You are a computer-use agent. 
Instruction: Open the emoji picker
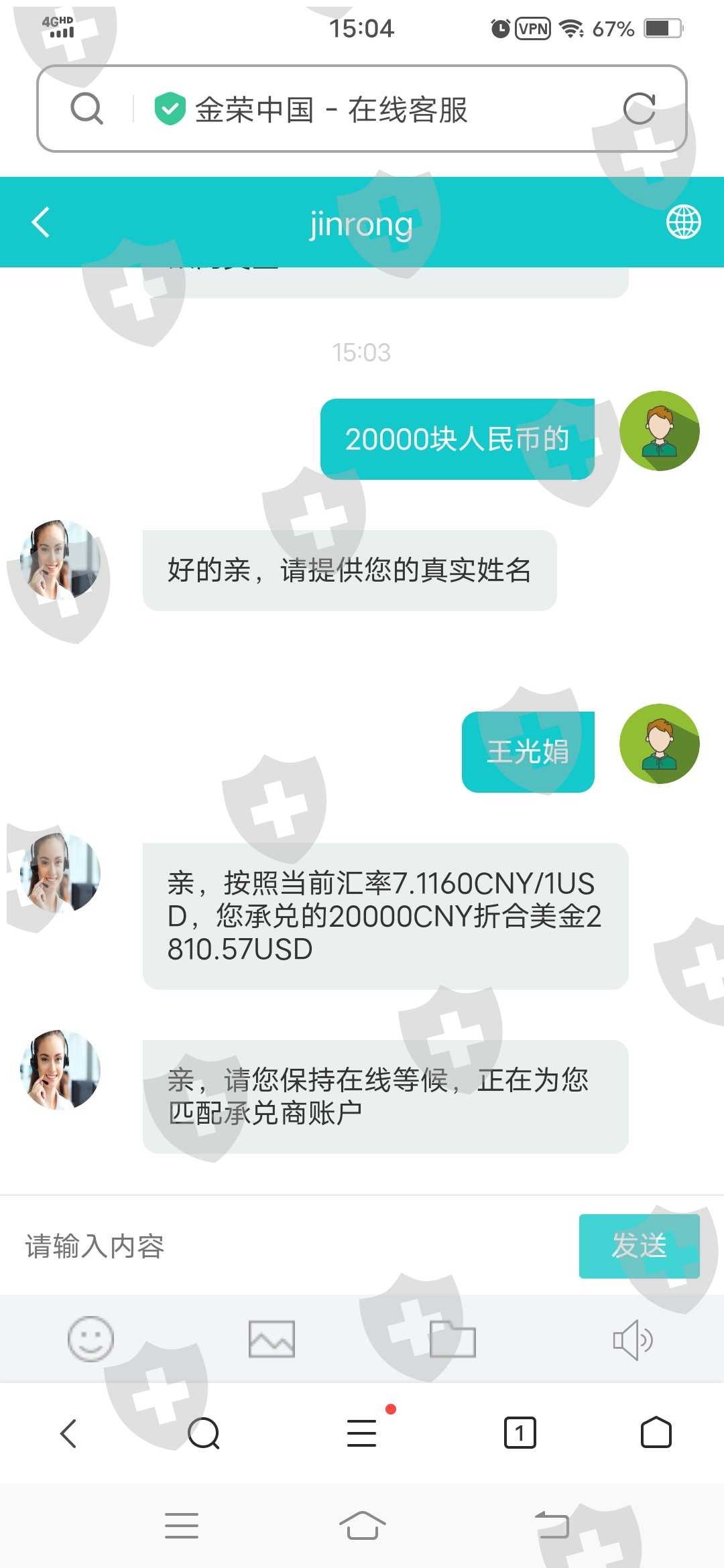(90, 1339)
